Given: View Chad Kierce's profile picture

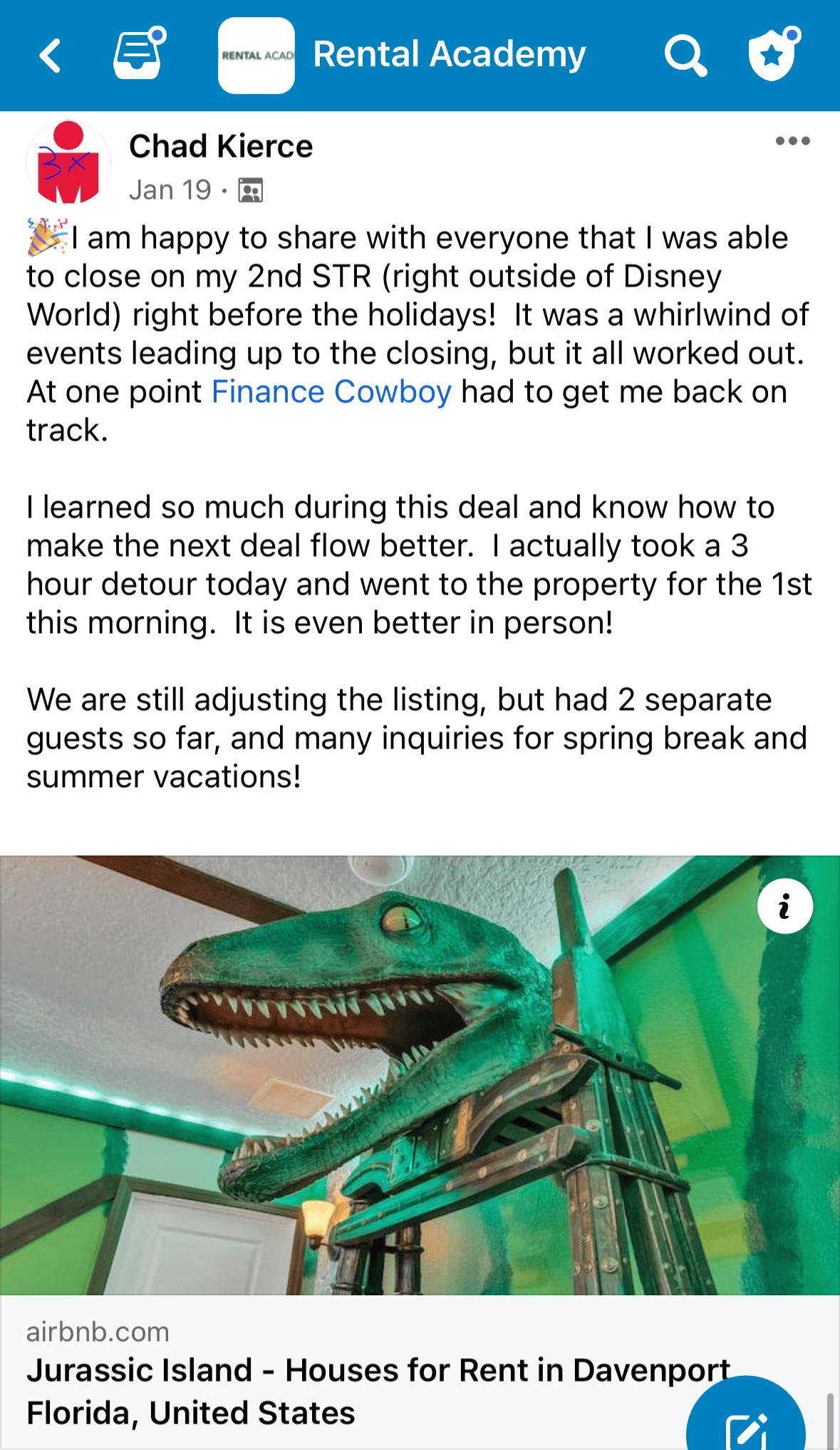Looking at the screenshot, I should pos(68,163).
